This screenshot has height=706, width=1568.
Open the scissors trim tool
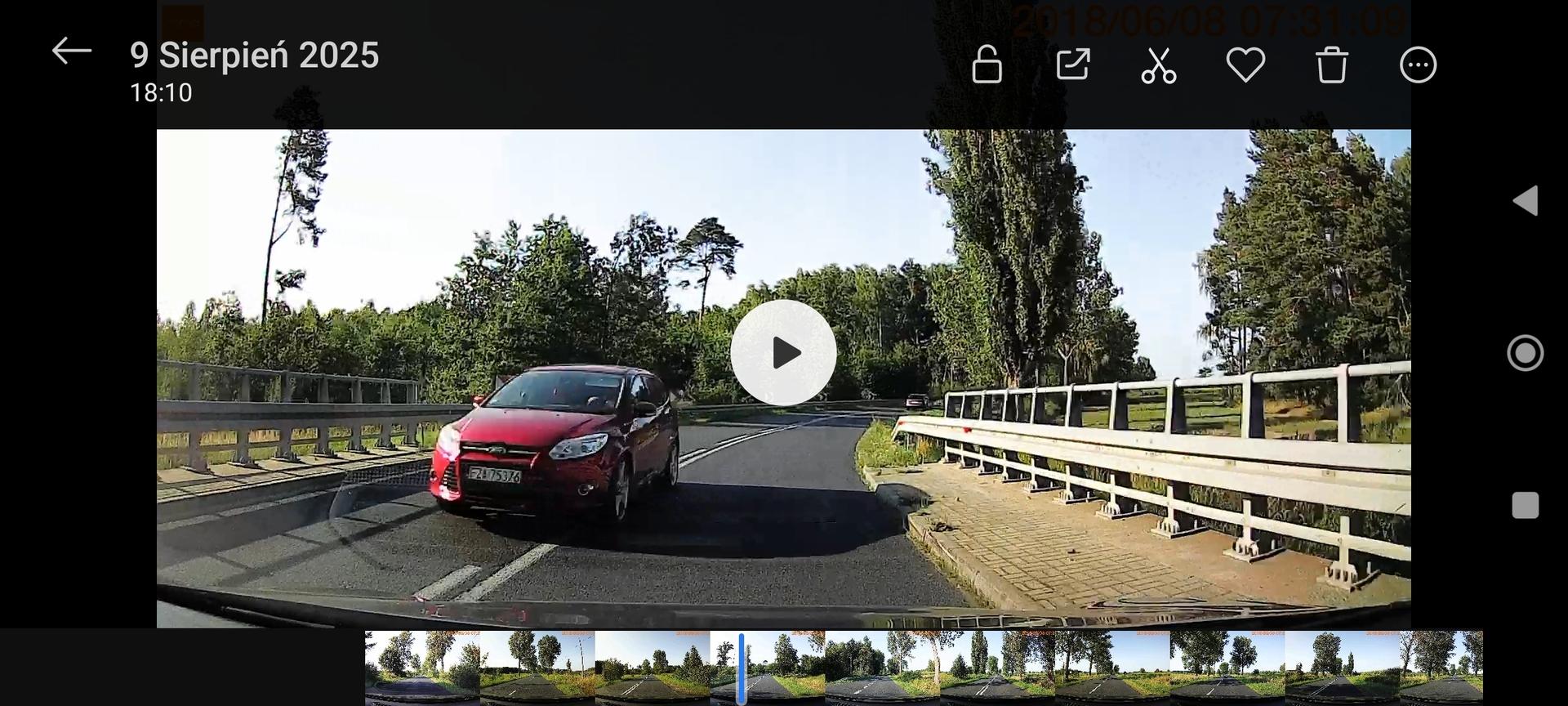click(x=1159, y=65)
